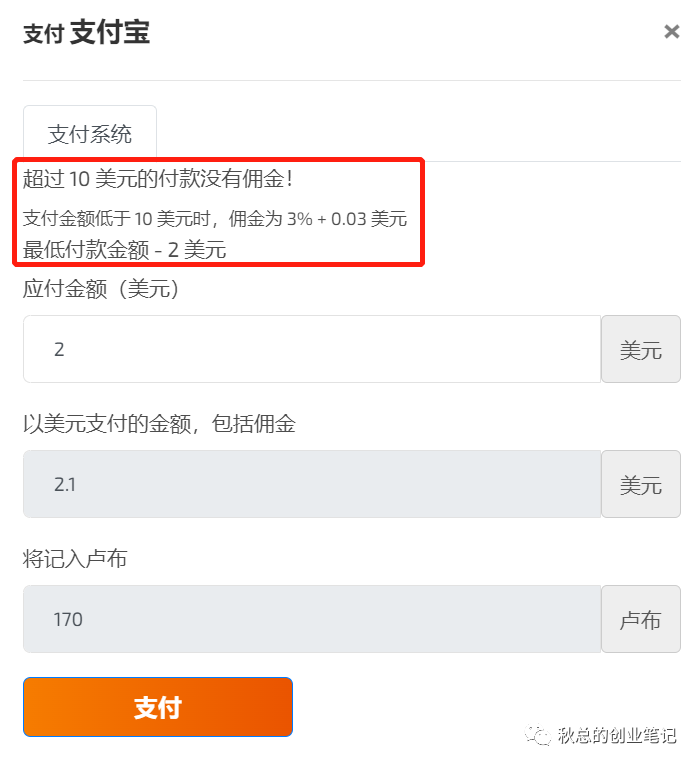The height and width of the screenshot is (766, 699).
Task: Tap the orange 支付 button
Action: (158, 707)
